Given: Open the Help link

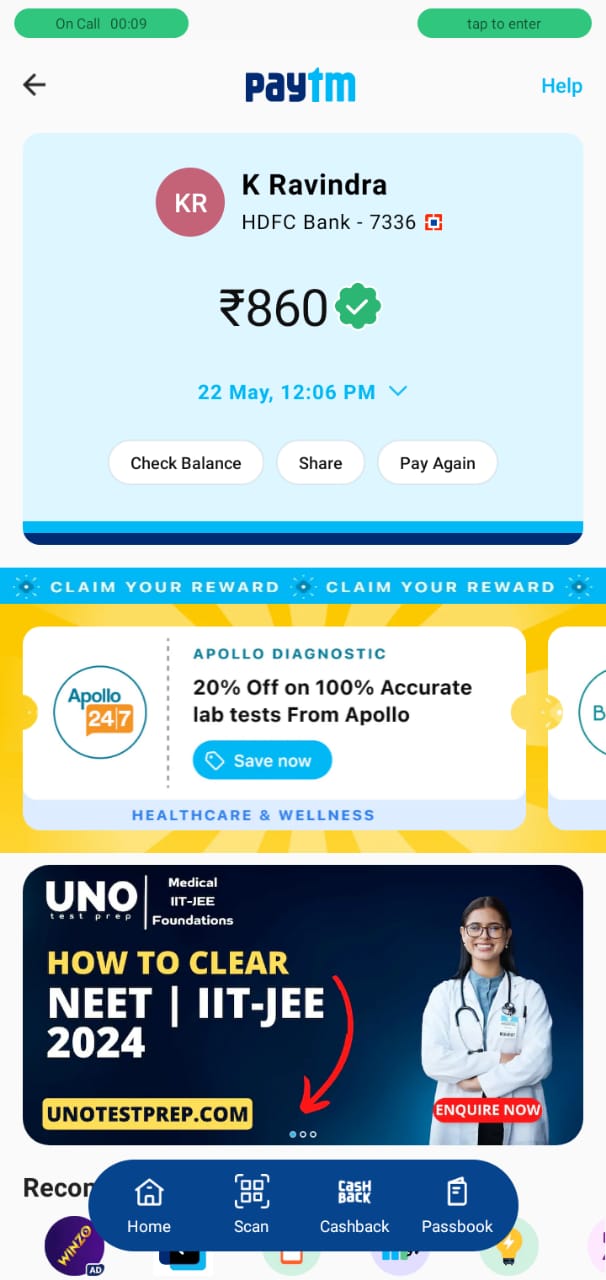Looking at the screenshot, I should point(561,86).
